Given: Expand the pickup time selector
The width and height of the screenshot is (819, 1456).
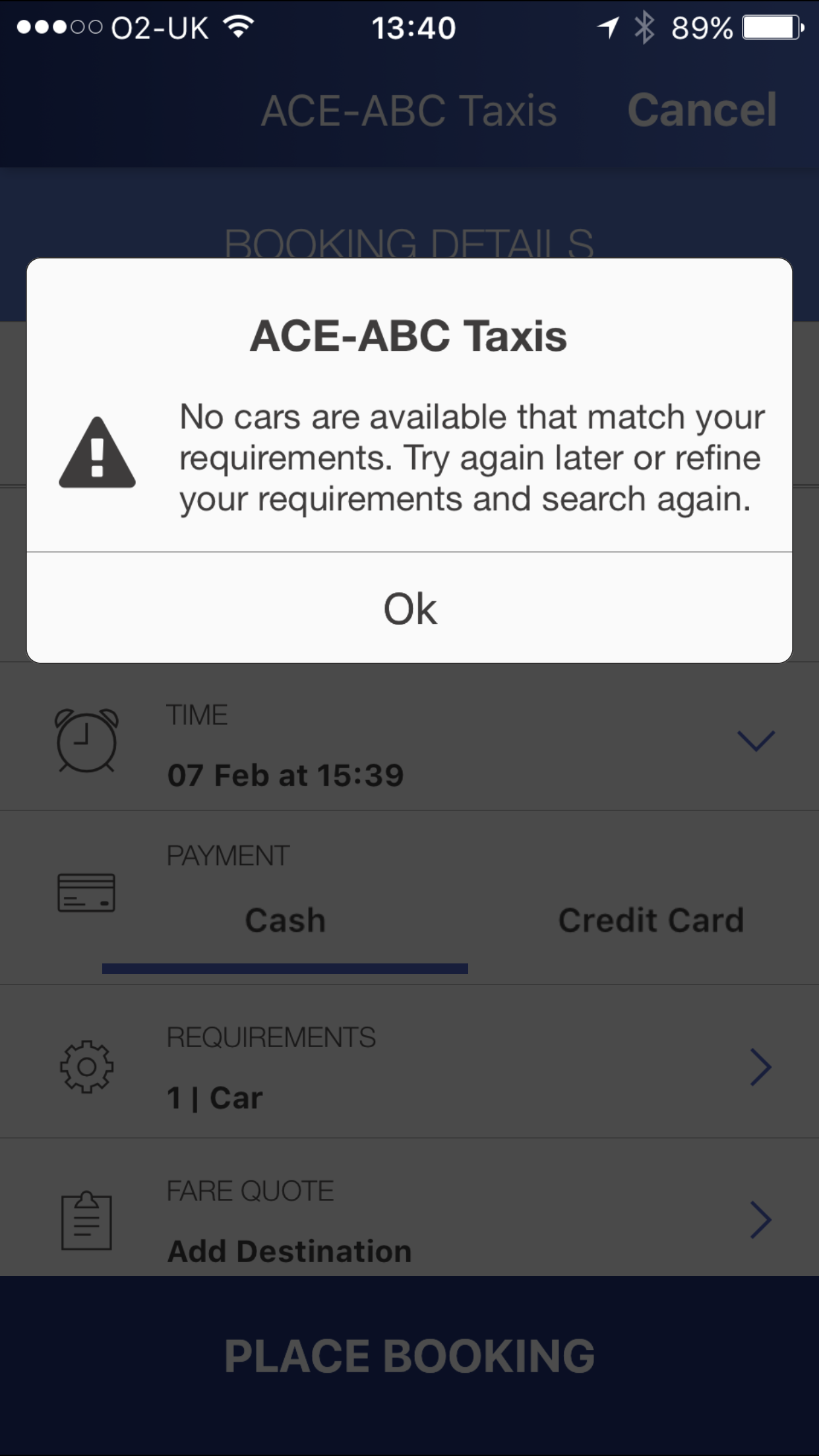Looking at the screenshot, I should (755, 741).
